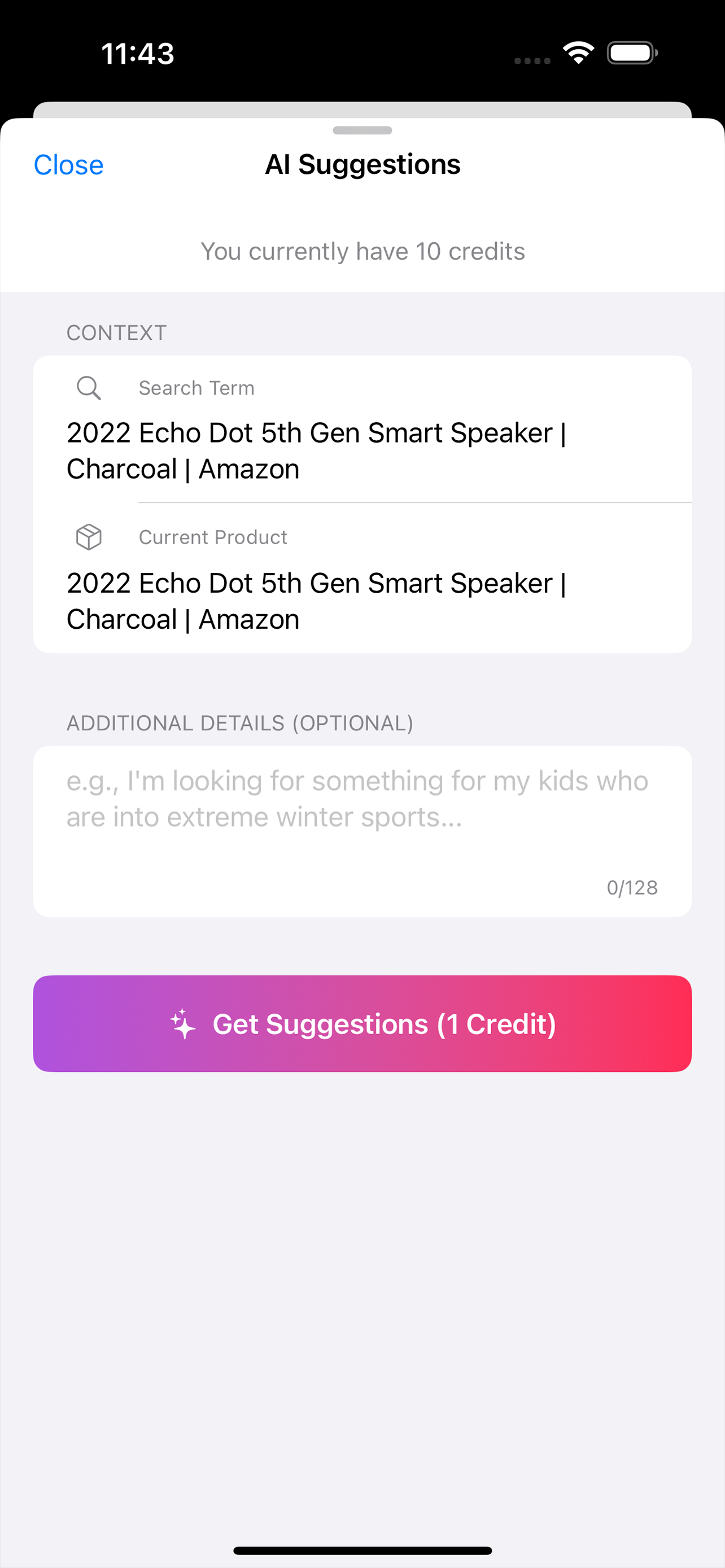Collapse the AI Suggestions sheet via drag handle

tap(362, 129)
